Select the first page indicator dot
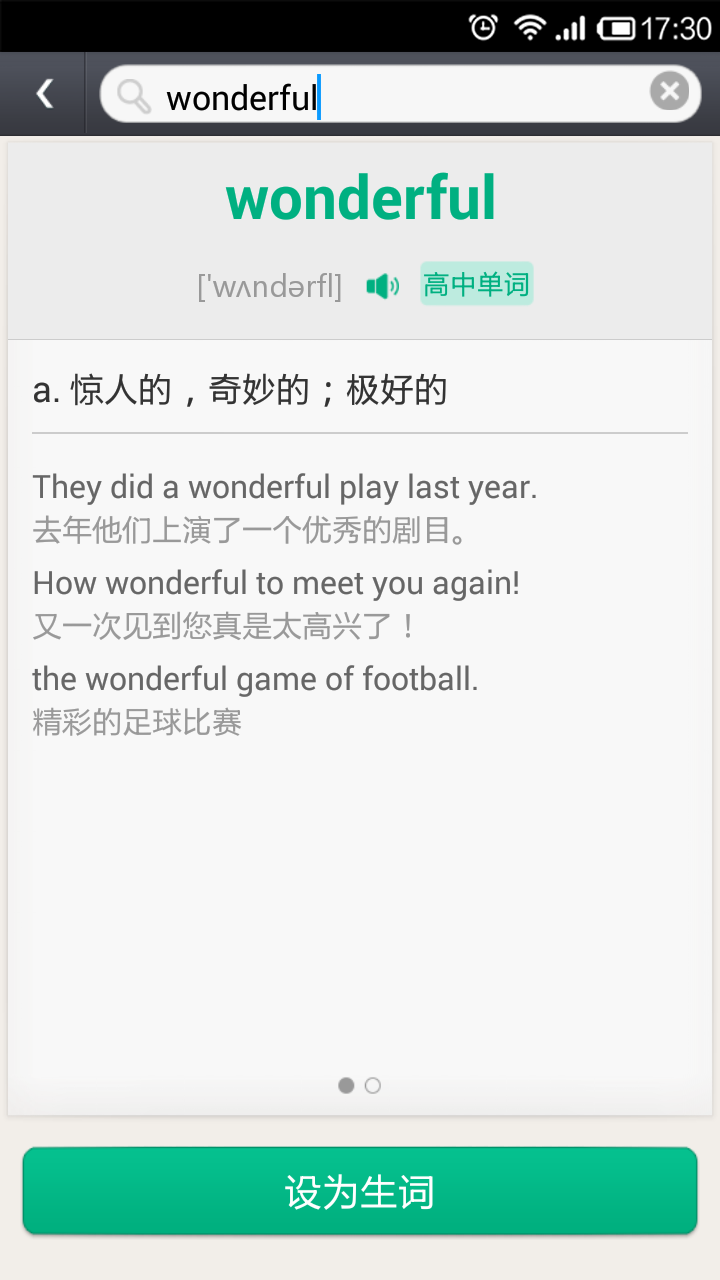Viewport: 720px width, 1280px height. (x=346, y=1085)
